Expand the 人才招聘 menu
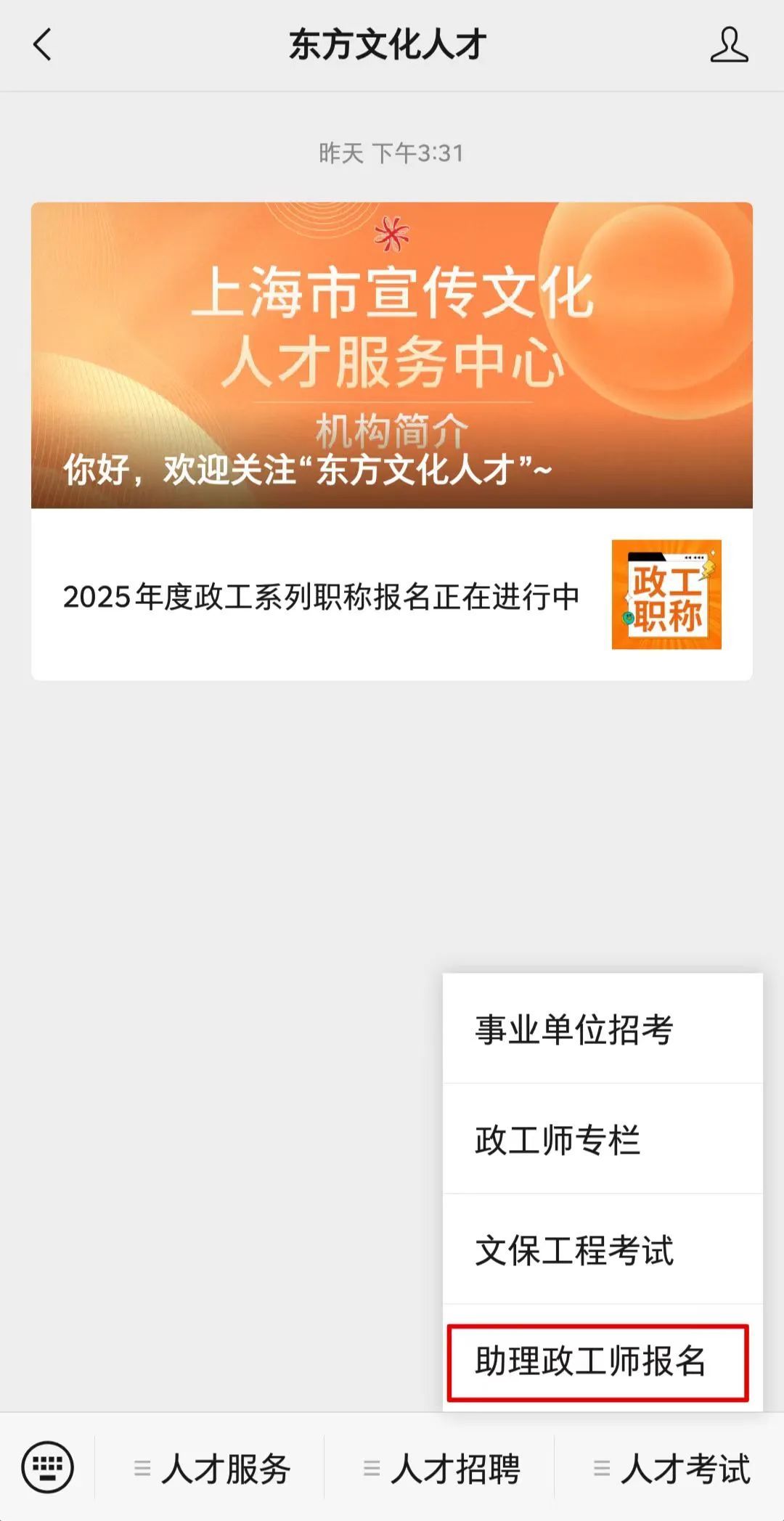Screen dimensions: 784x1521 (x=442, y=1469)
